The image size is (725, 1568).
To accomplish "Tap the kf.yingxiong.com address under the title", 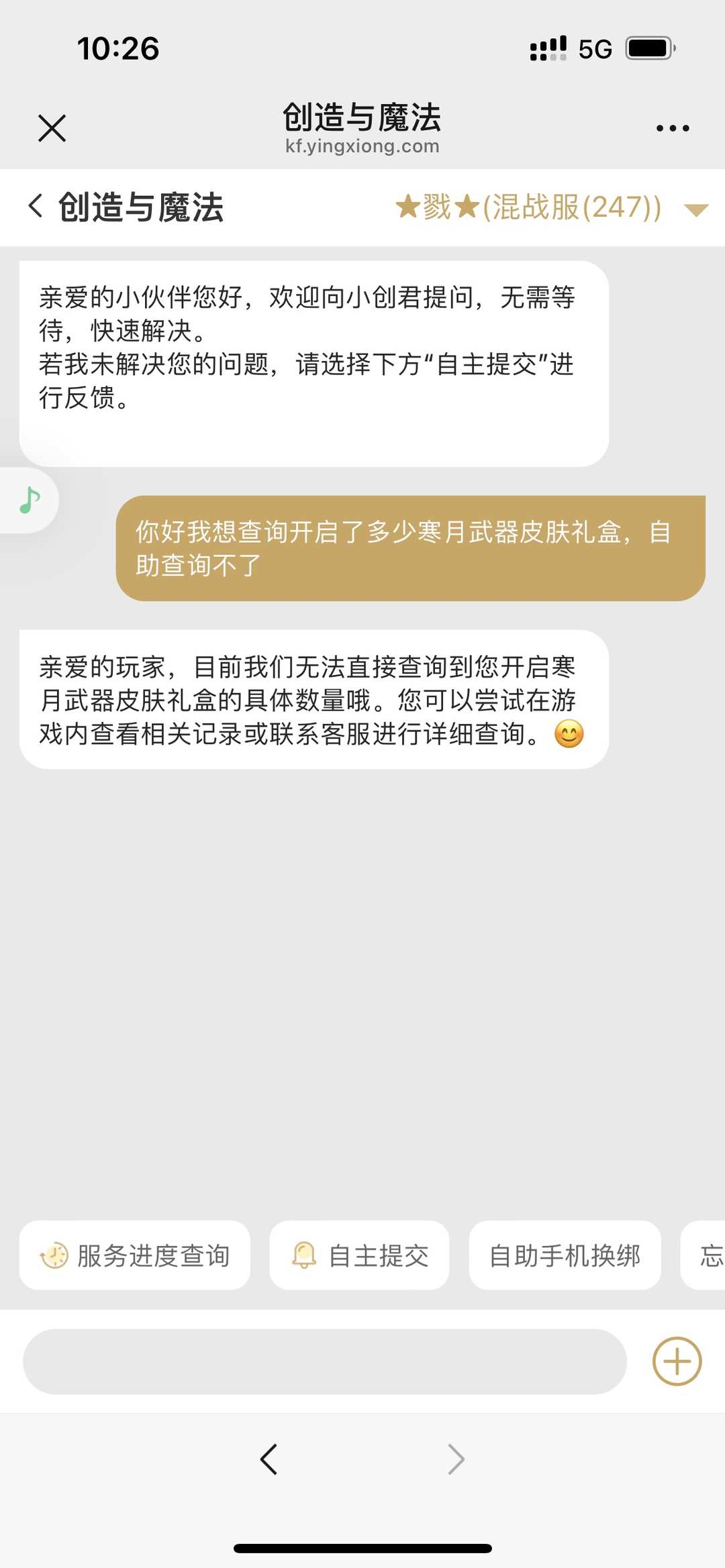I will pos(362,146).
